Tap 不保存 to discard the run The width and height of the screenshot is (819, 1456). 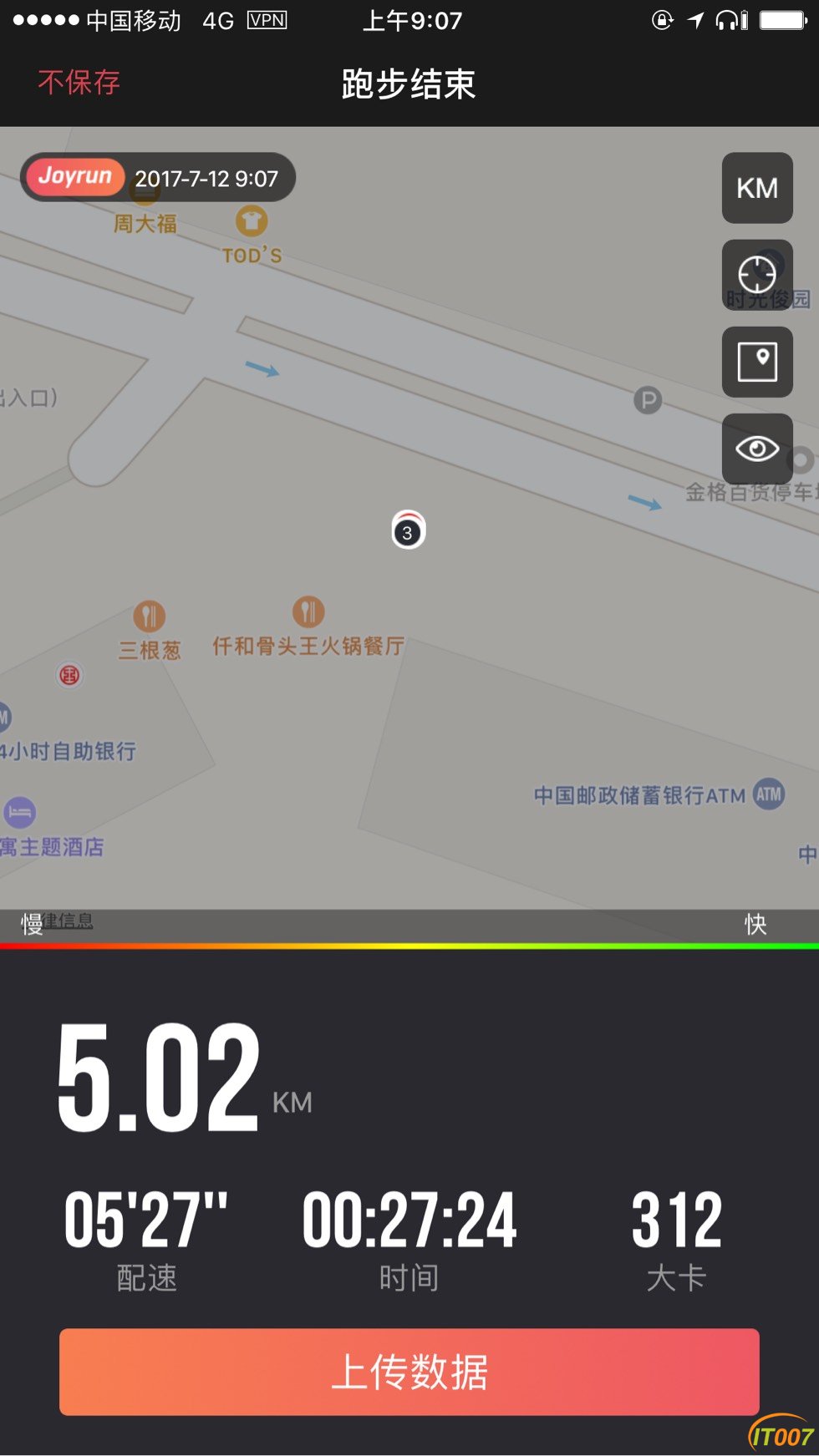coord(79,83)
